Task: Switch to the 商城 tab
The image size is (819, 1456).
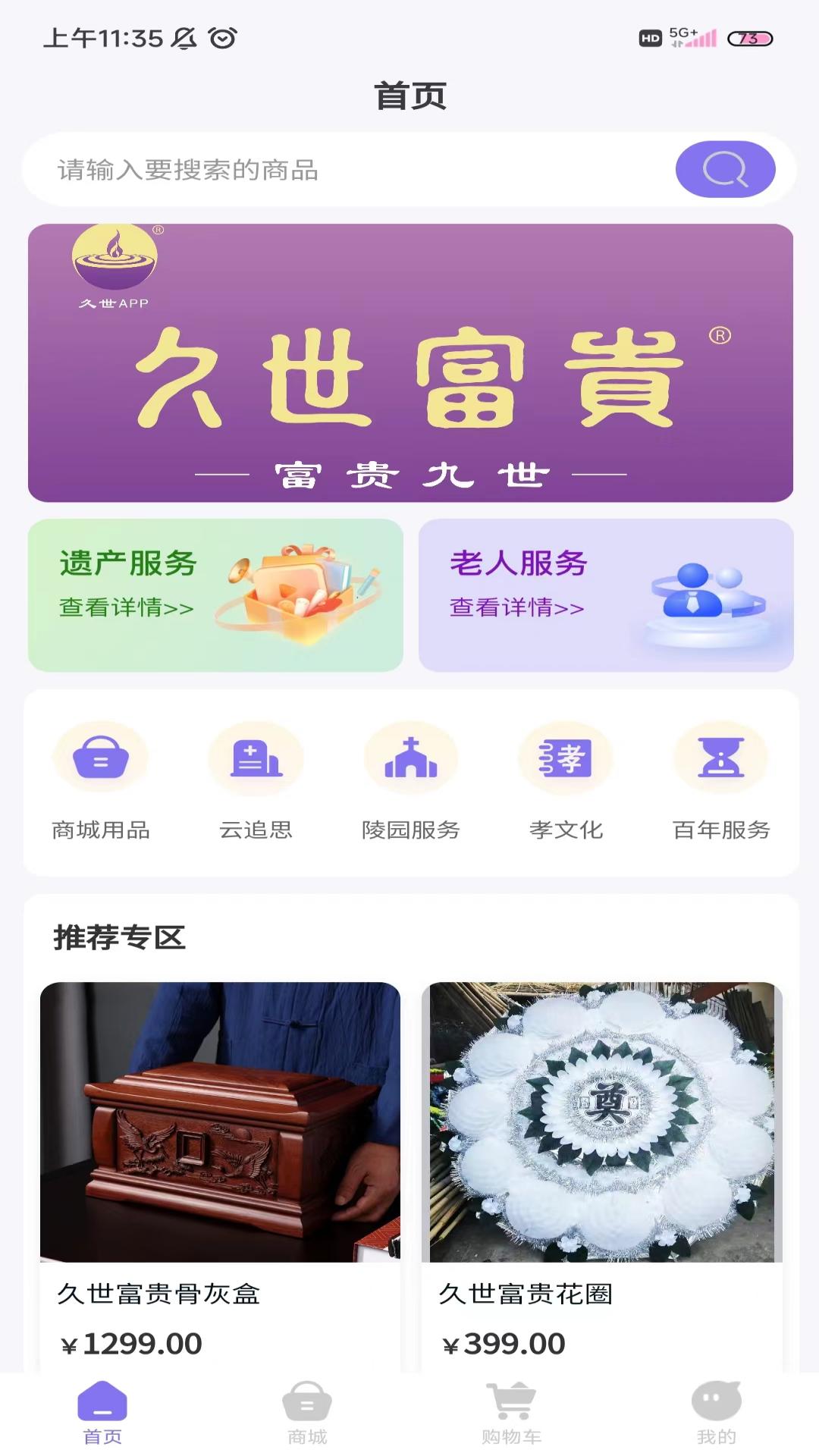Action: (307, 1414)
